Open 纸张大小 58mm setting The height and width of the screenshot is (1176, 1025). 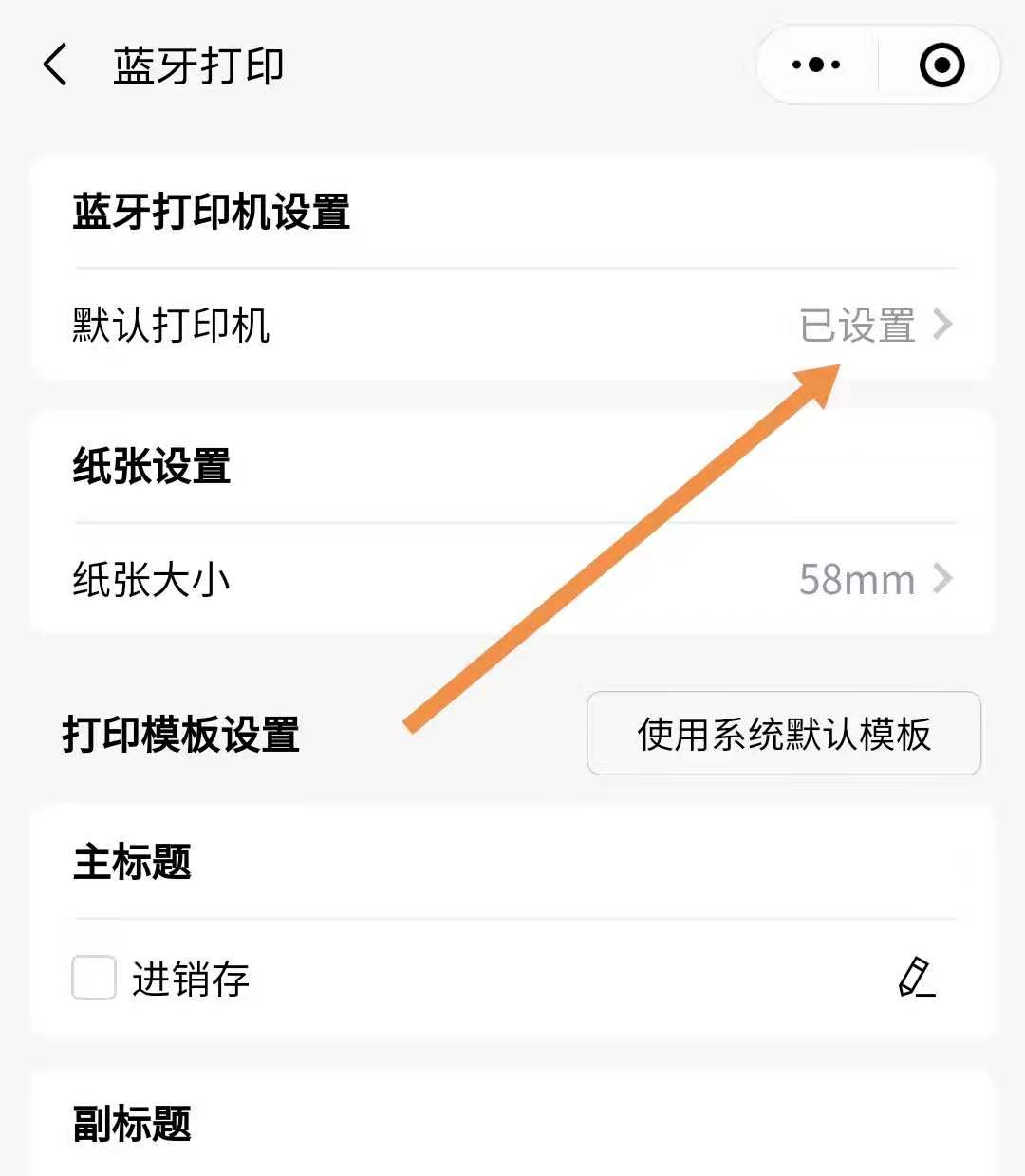tap(512, 579)
